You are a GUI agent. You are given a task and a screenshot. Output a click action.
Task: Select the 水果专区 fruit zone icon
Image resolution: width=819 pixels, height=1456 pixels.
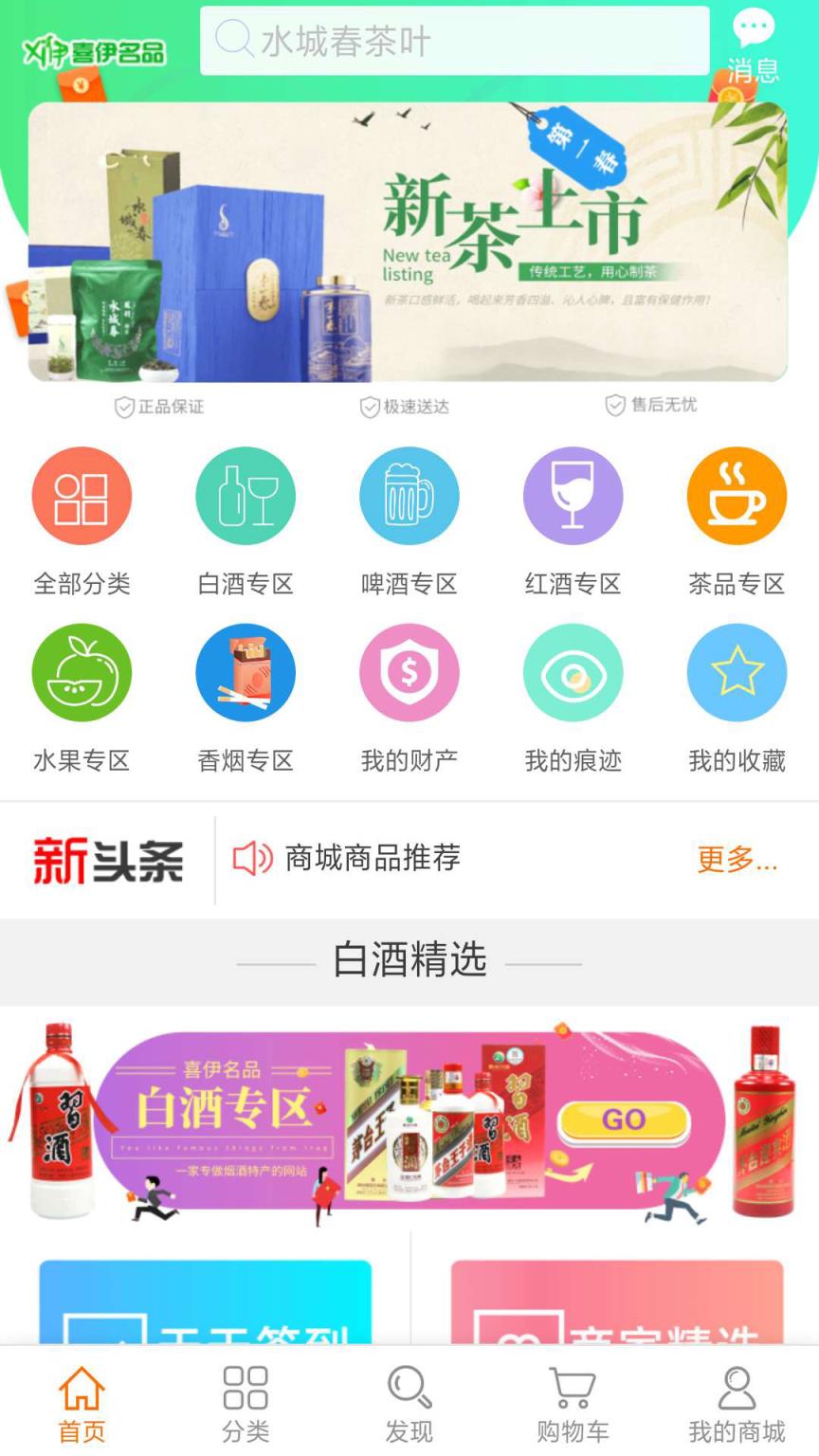point(82,672)
